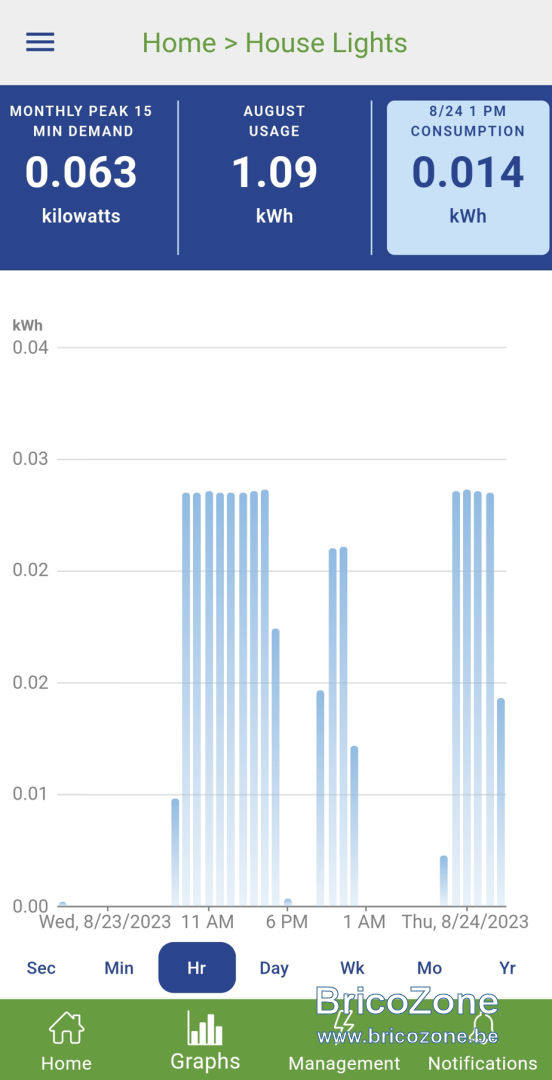Viewport: 552px width, 1080px height.
Task: Go to the Home tab
Action: tap(66, 1041)
